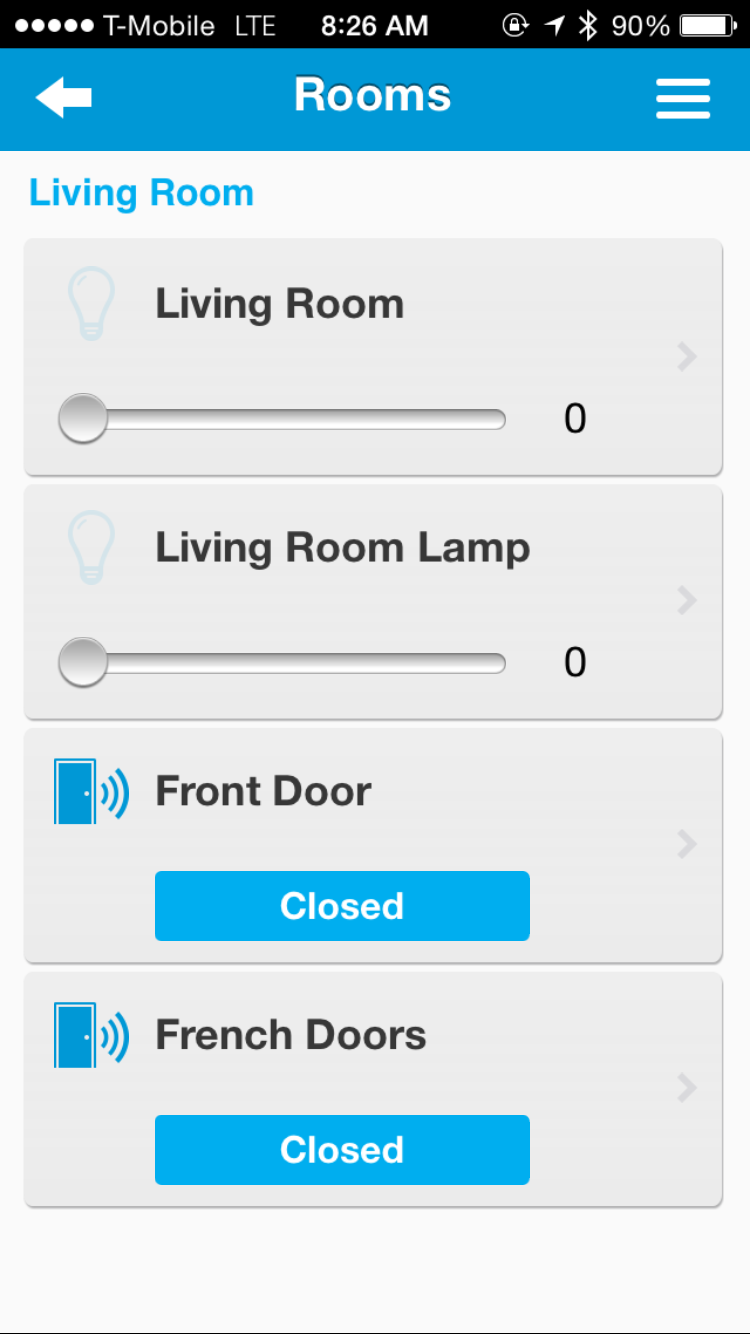Image resolution: width=750 pixels, height=1334 pixels.
Task: Open Living Room light details chevron
Action: pos(686,357)
